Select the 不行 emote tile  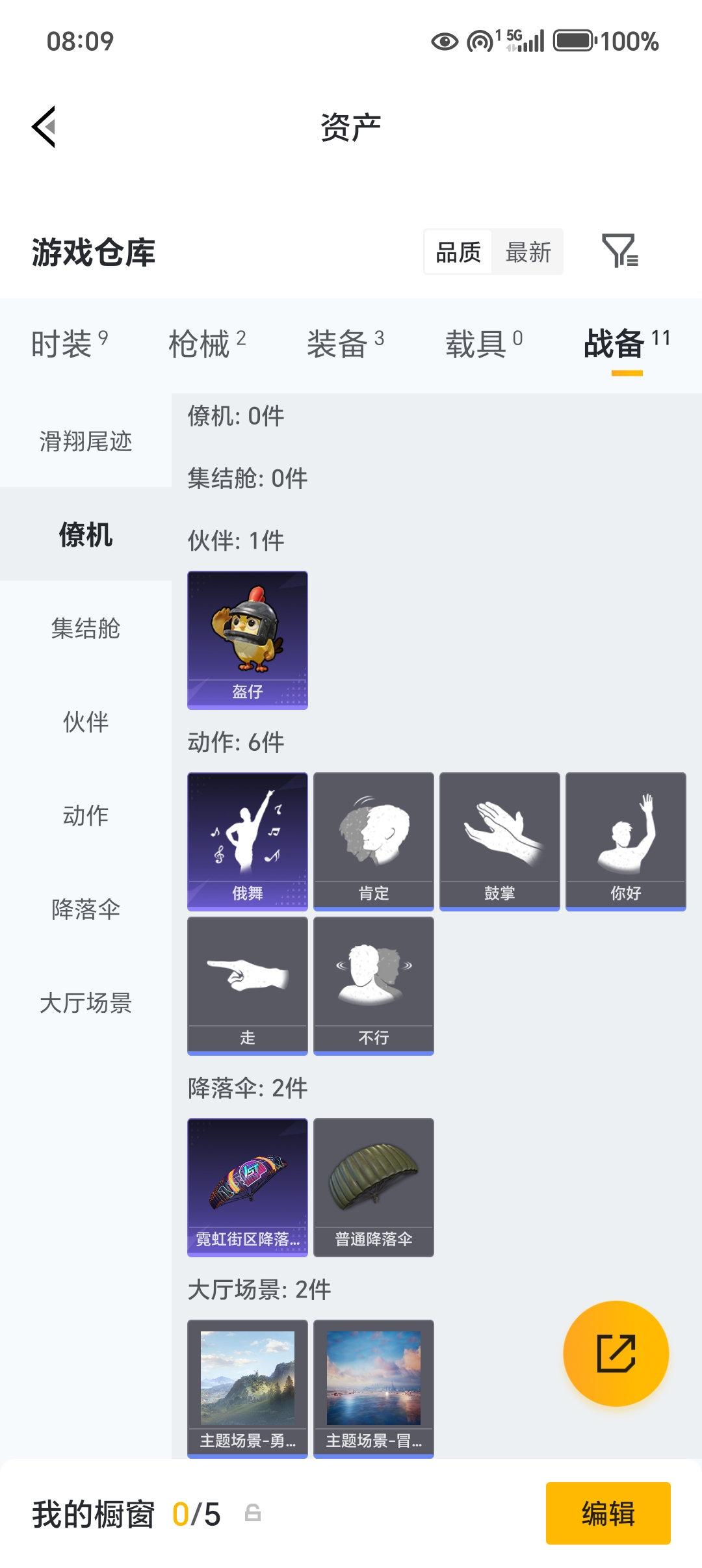tap(374, 986)
